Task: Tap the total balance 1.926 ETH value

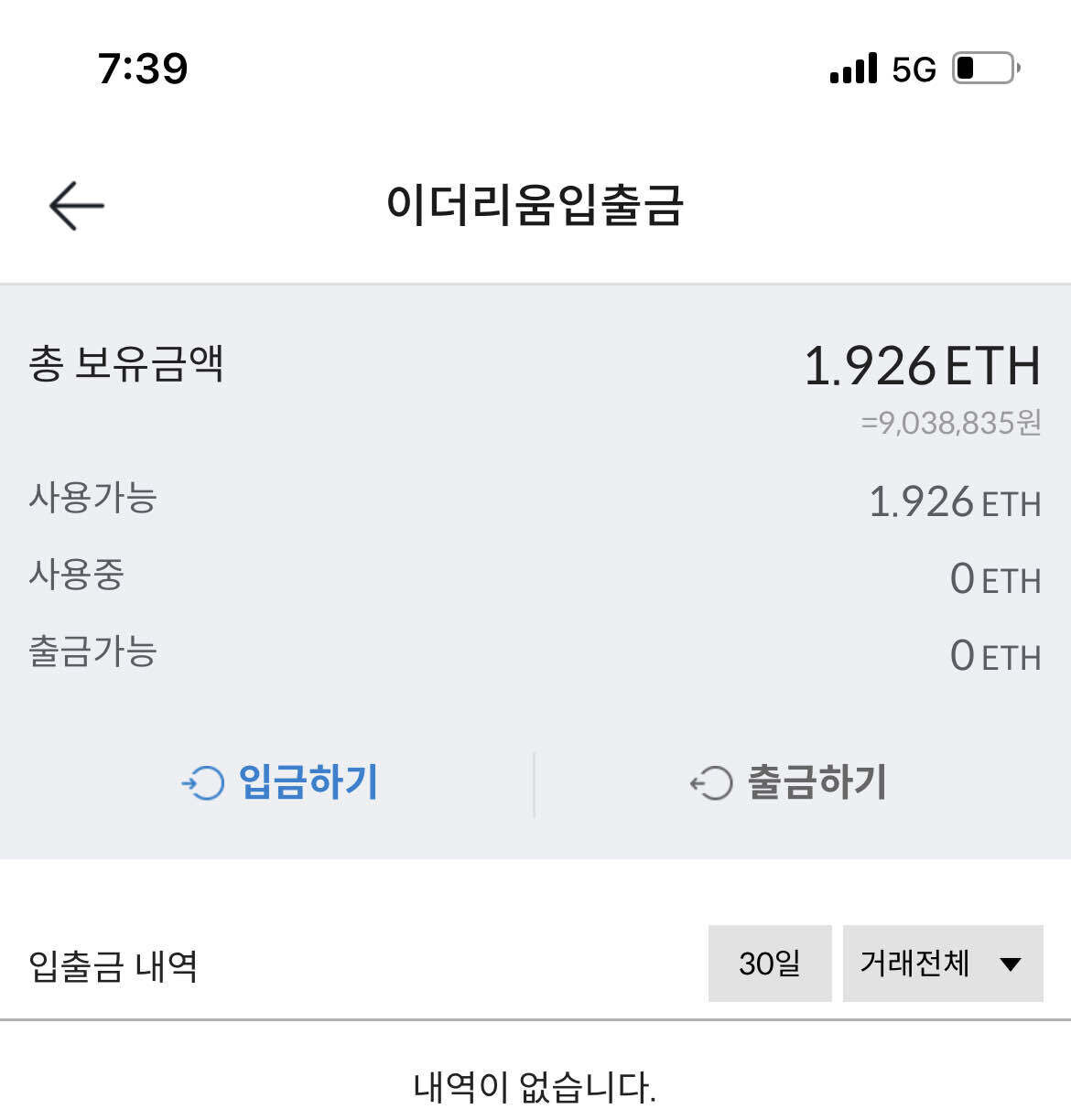Action: 920,366
